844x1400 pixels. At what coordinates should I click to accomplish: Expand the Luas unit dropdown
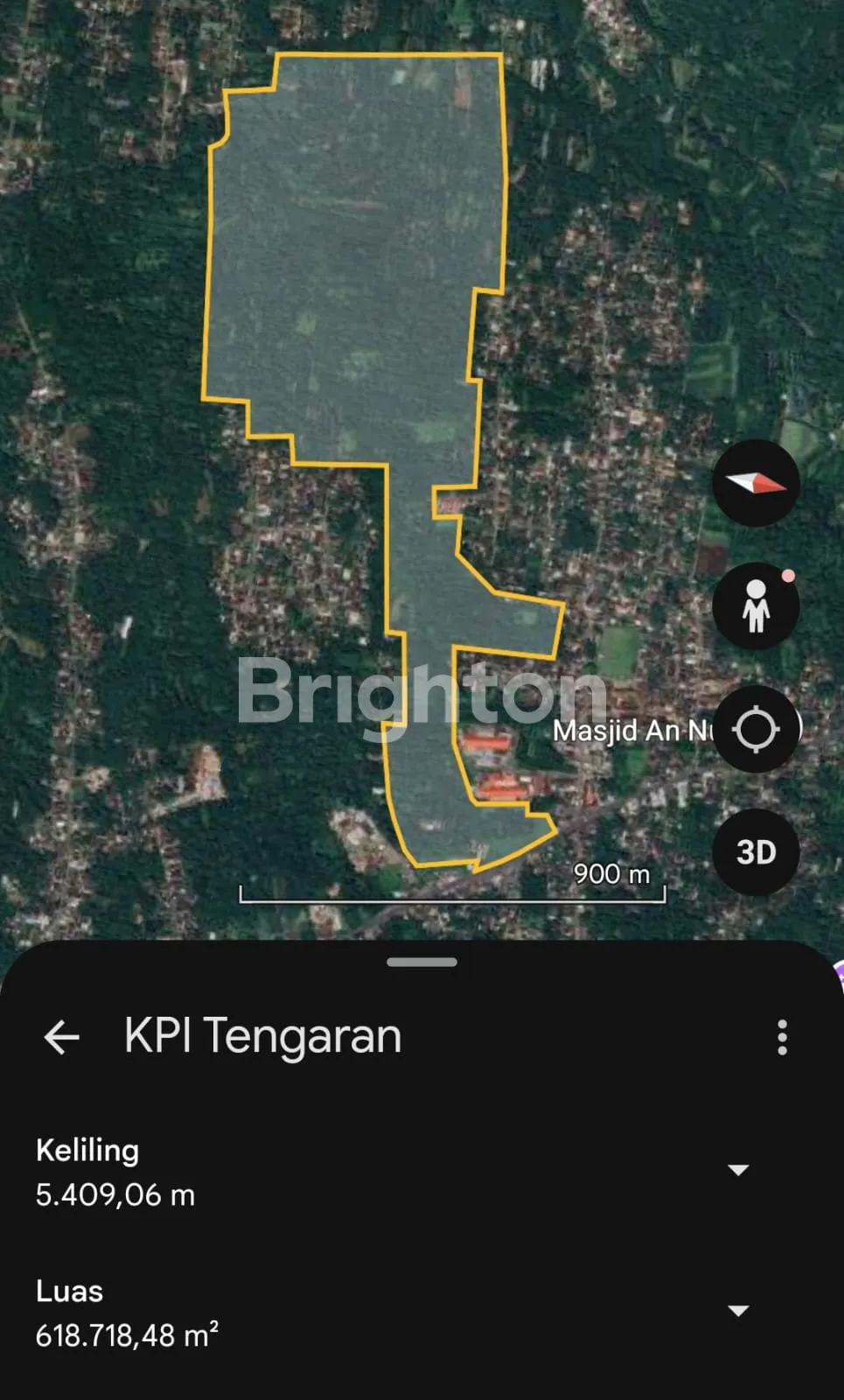click(738, 1311)
